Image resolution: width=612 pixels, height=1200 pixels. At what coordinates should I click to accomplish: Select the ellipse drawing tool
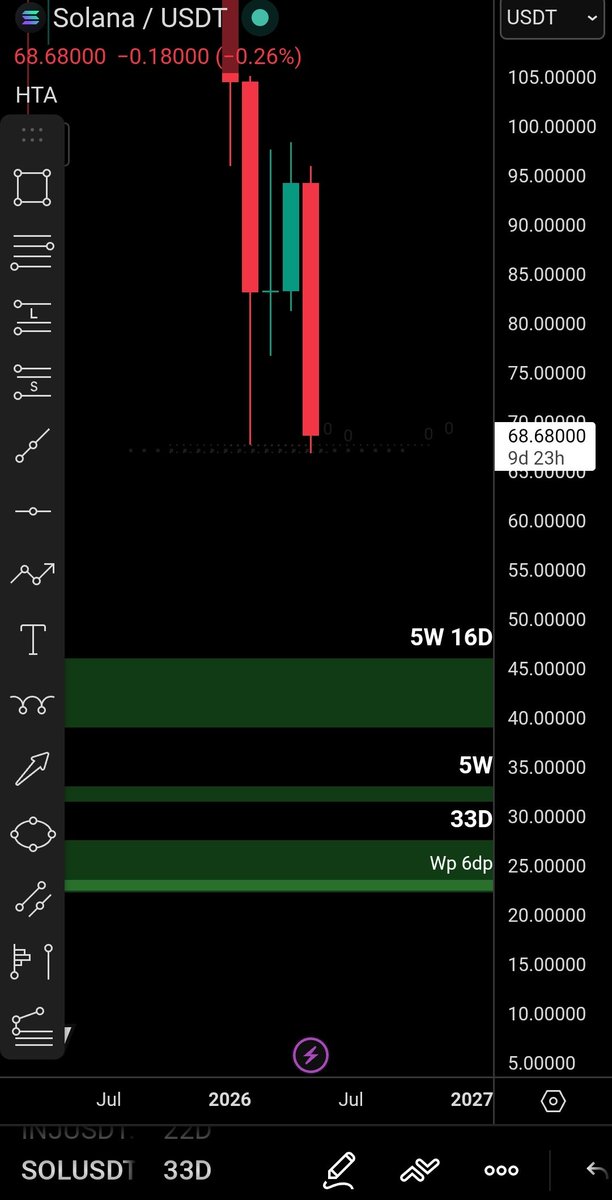click(x=33, y=833)
